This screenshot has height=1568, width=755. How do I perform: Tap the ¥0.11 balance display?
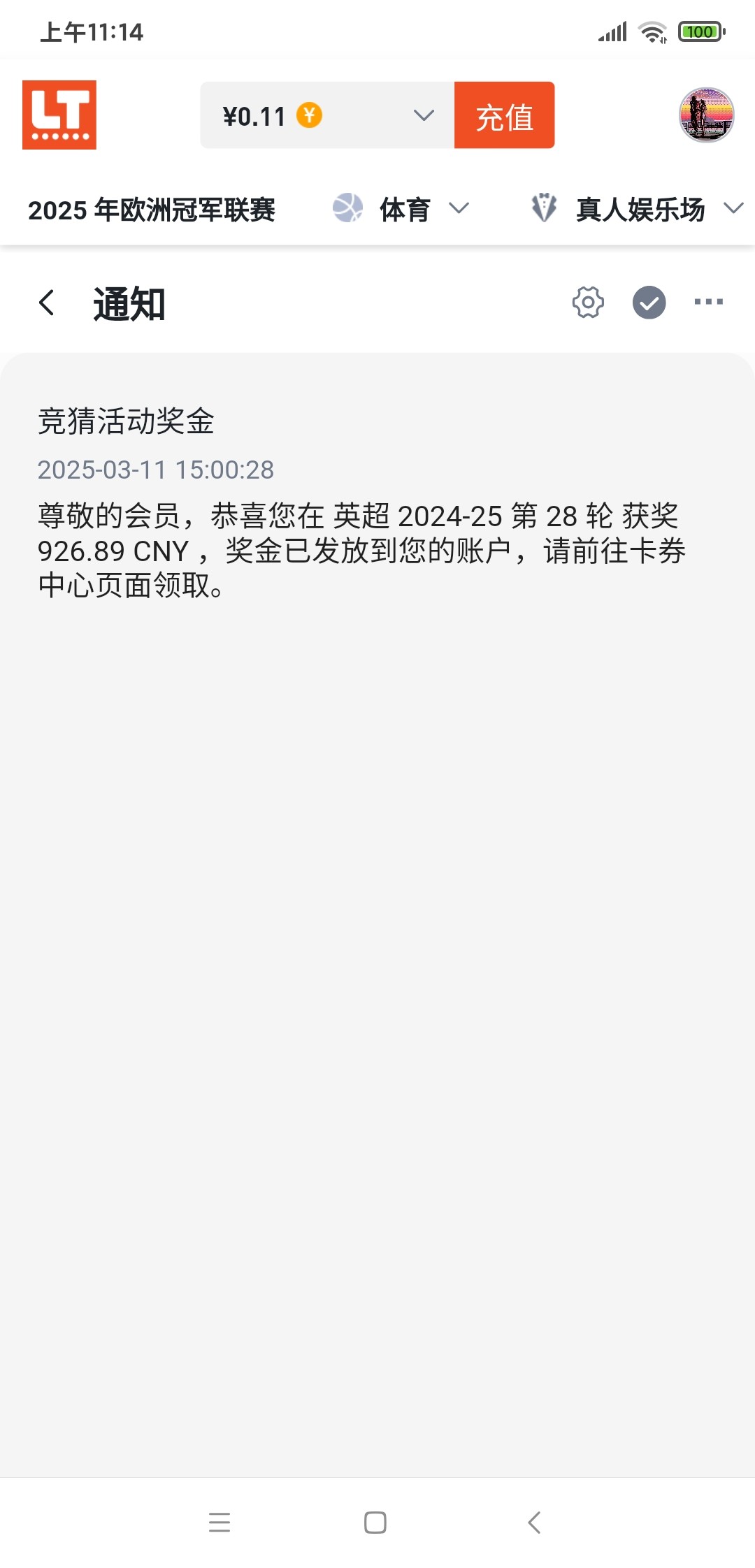coord(255,116)
